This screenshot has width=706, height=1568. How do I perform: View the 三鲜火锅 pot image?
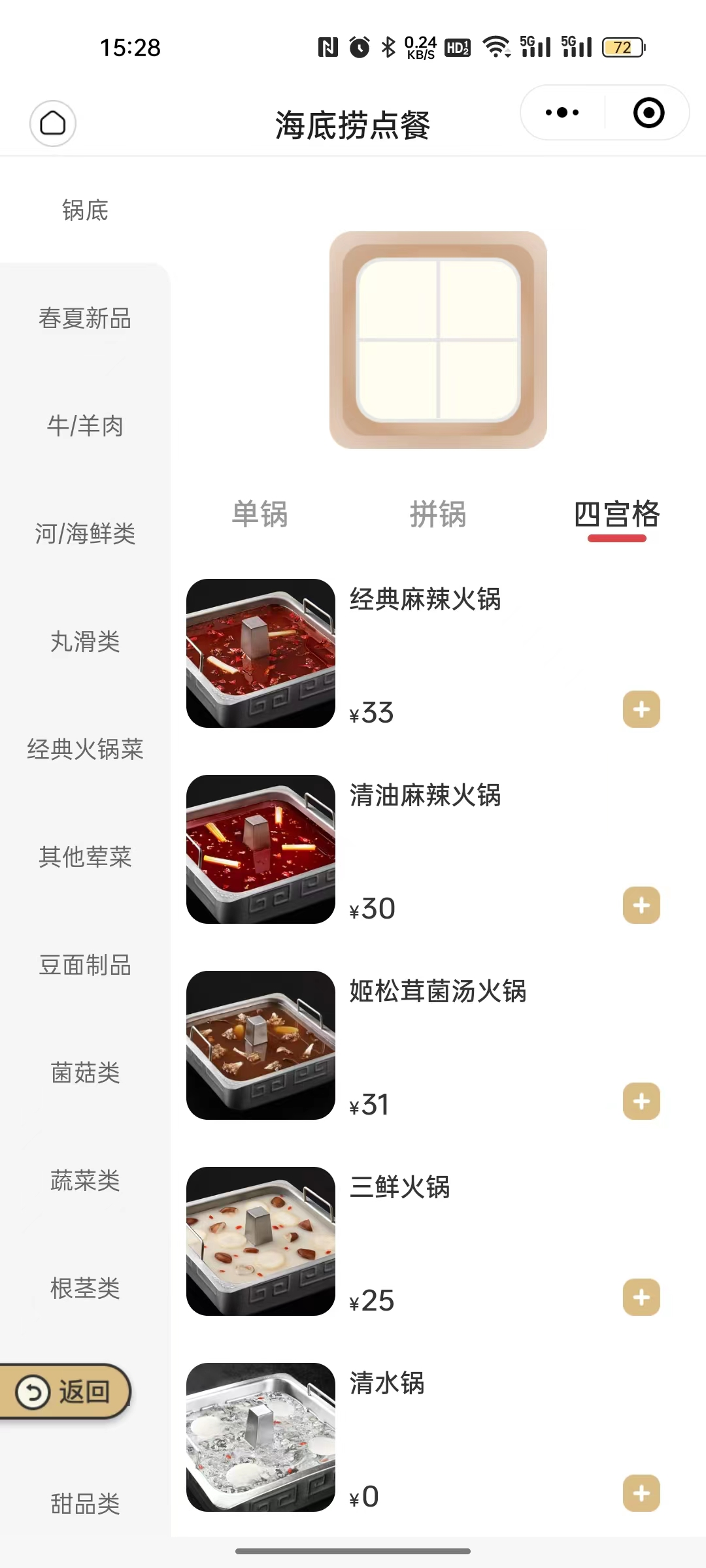pos(261,1241)
